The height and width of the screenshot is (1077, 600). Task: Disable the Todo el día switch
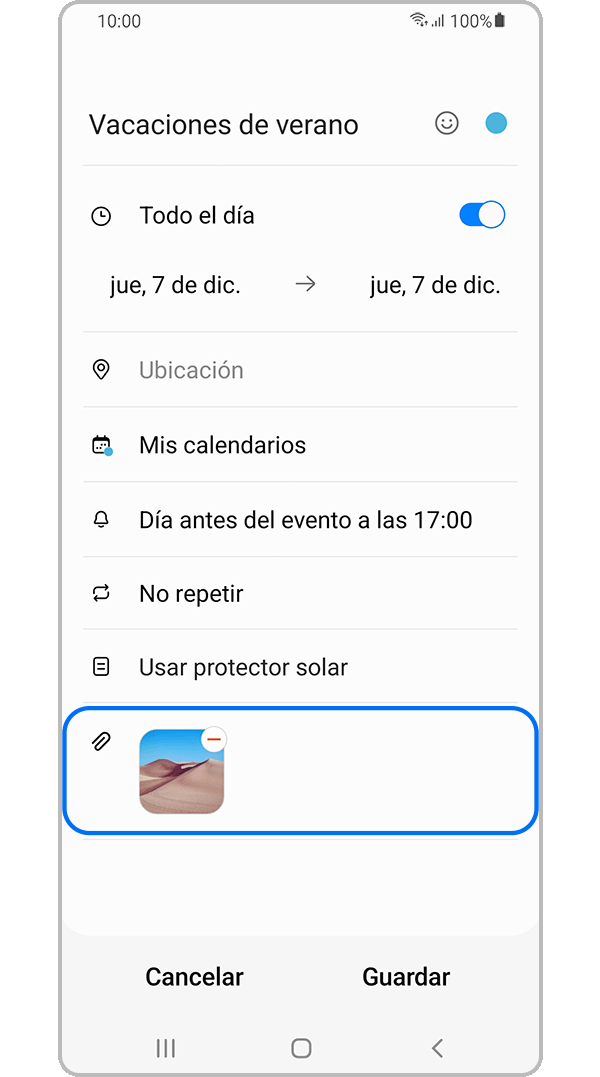(482, 215)
